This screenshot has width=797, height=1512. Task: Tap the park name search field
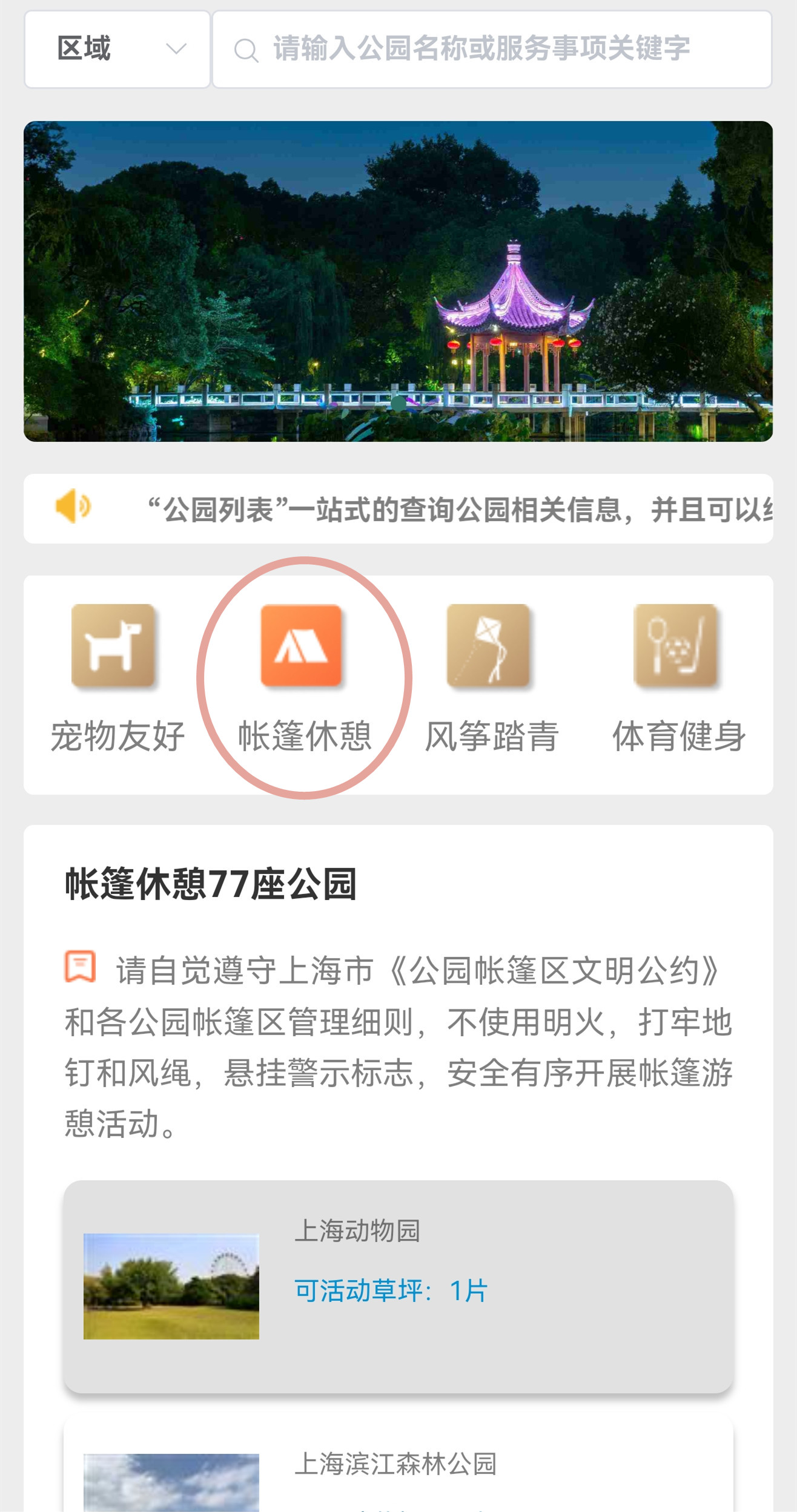coord(492,49)
